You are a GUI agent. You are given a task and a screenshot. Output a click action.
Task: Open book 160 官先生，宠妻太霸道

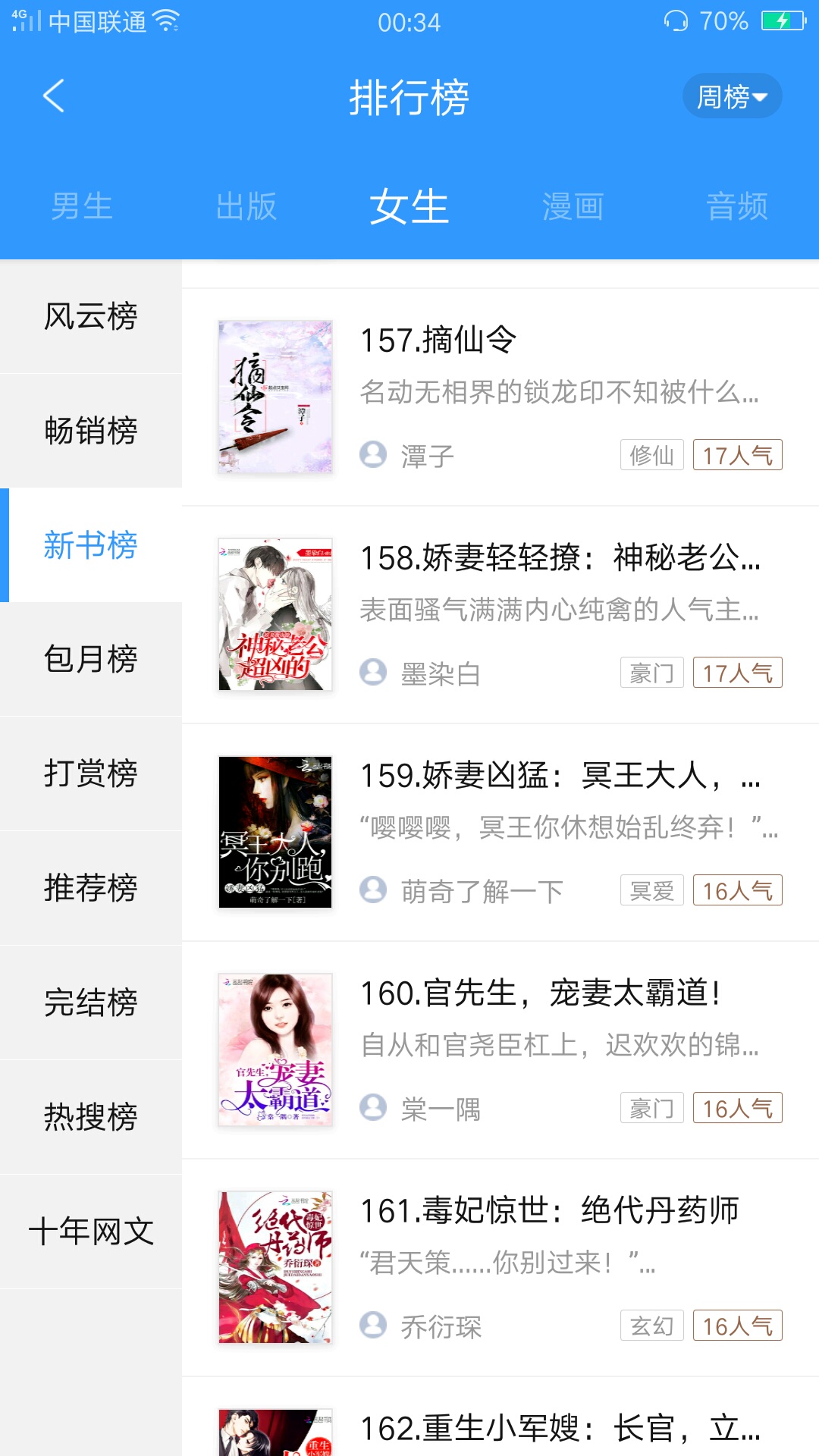500,1050
